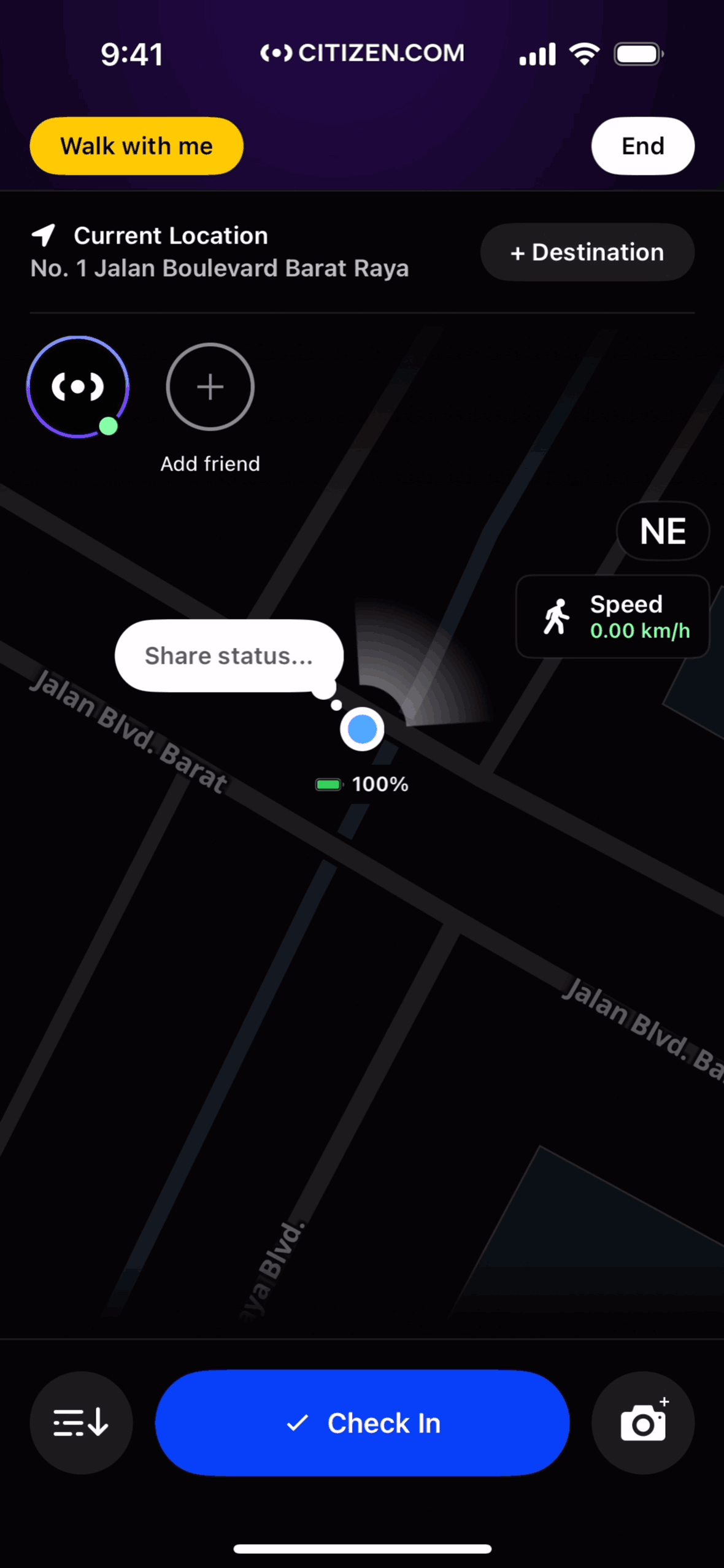Open the Citizen profile avatar

(78, 387)
